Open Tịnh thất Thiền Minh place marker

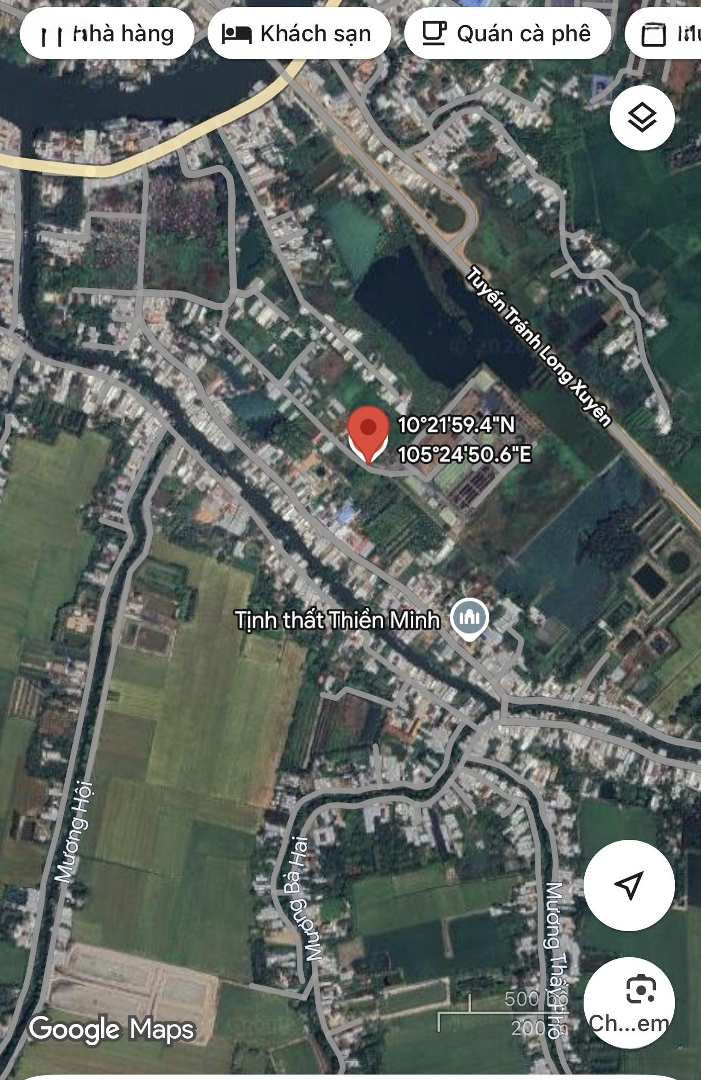point(468,620)
